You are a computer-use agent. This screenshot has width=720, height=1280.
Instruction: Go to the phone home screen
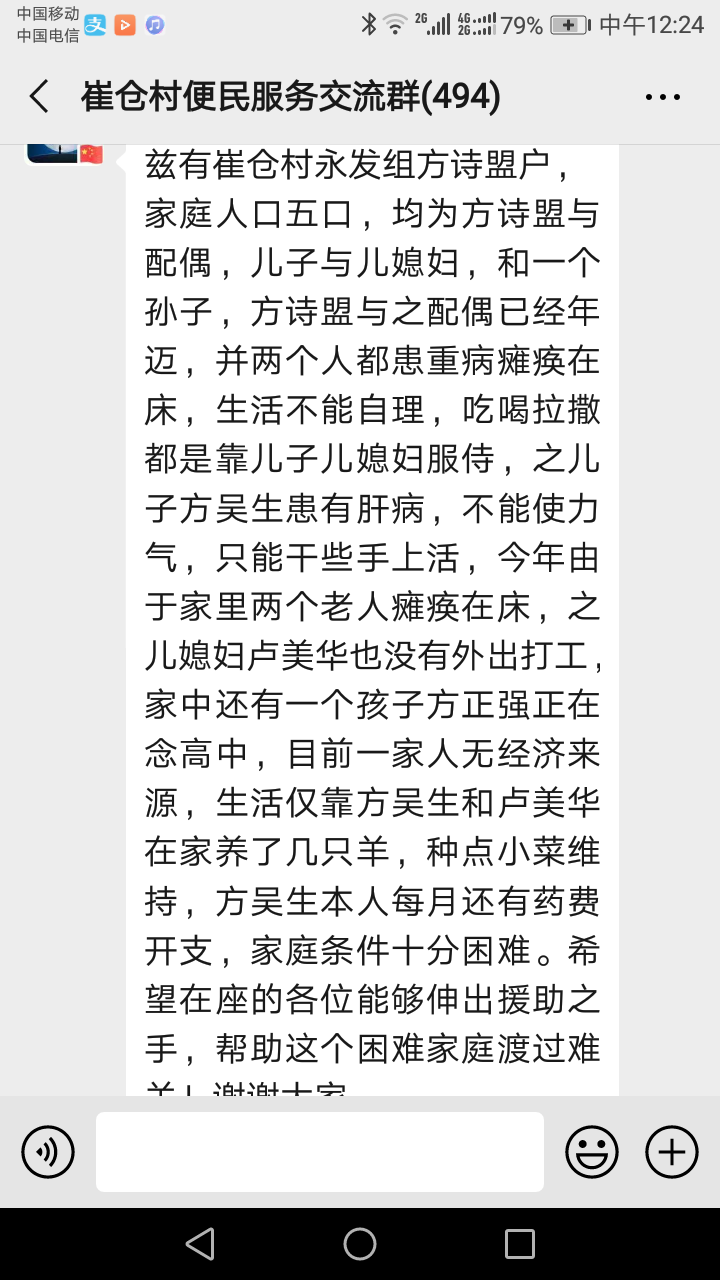tap(360, 1244)
